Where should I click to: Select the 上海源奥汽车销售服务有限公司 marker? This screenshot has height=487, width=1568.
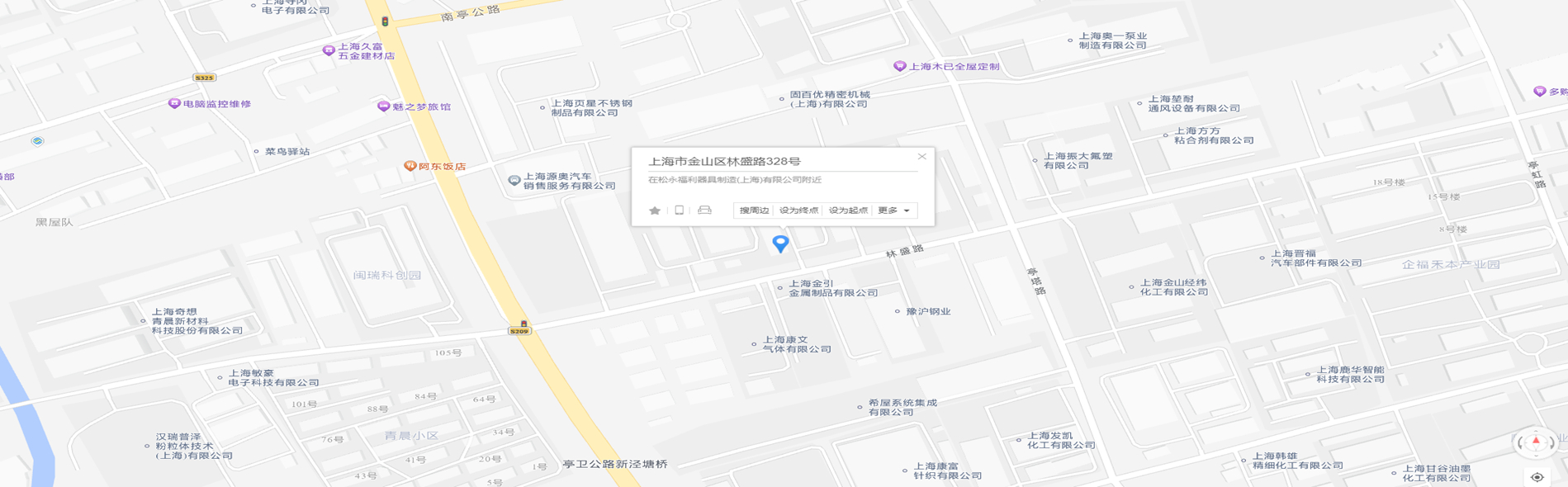(x=514, y=180)
